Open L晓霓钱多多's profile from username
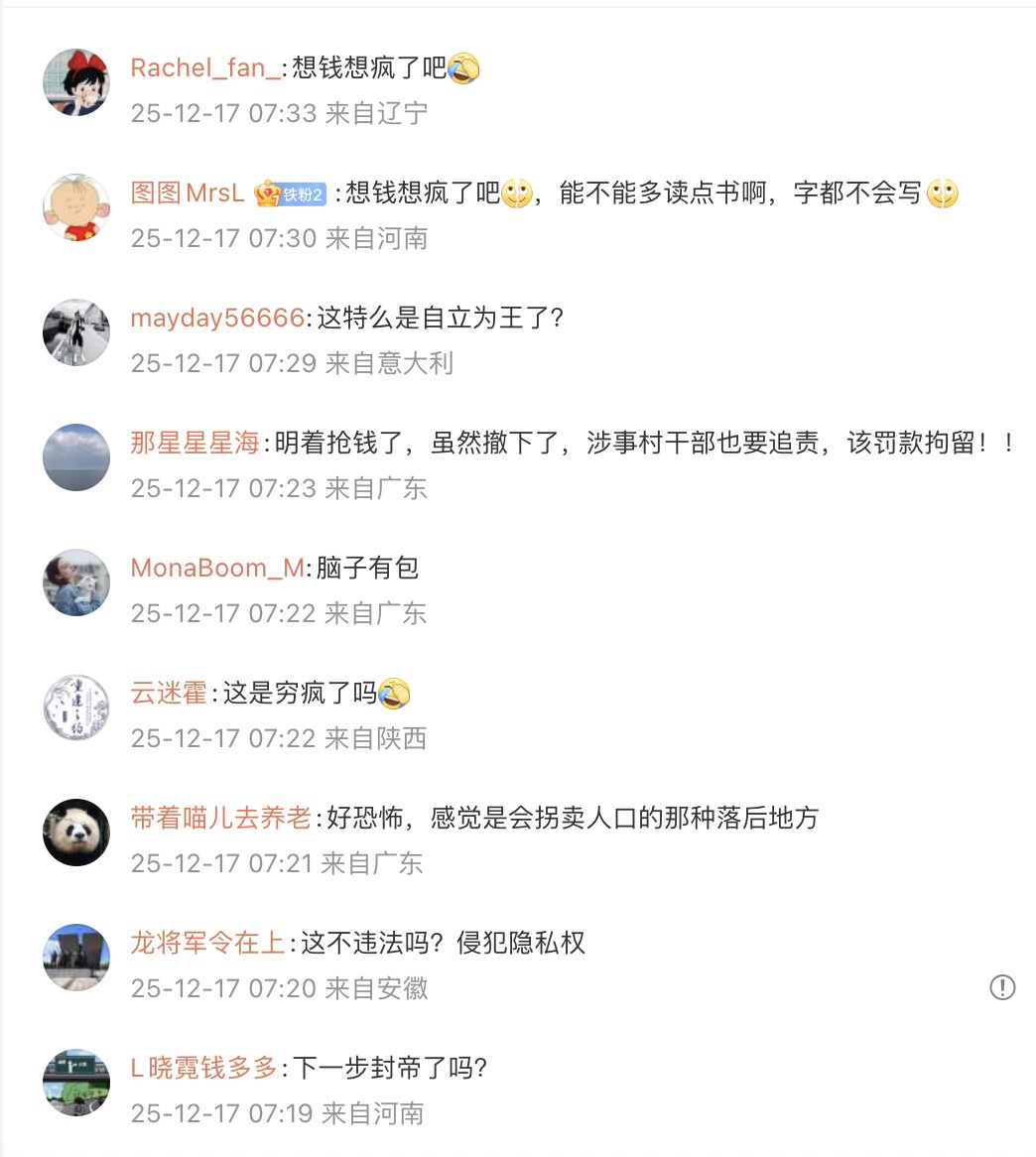Screen dimensions: 1036x1157 click(204, 1069)
